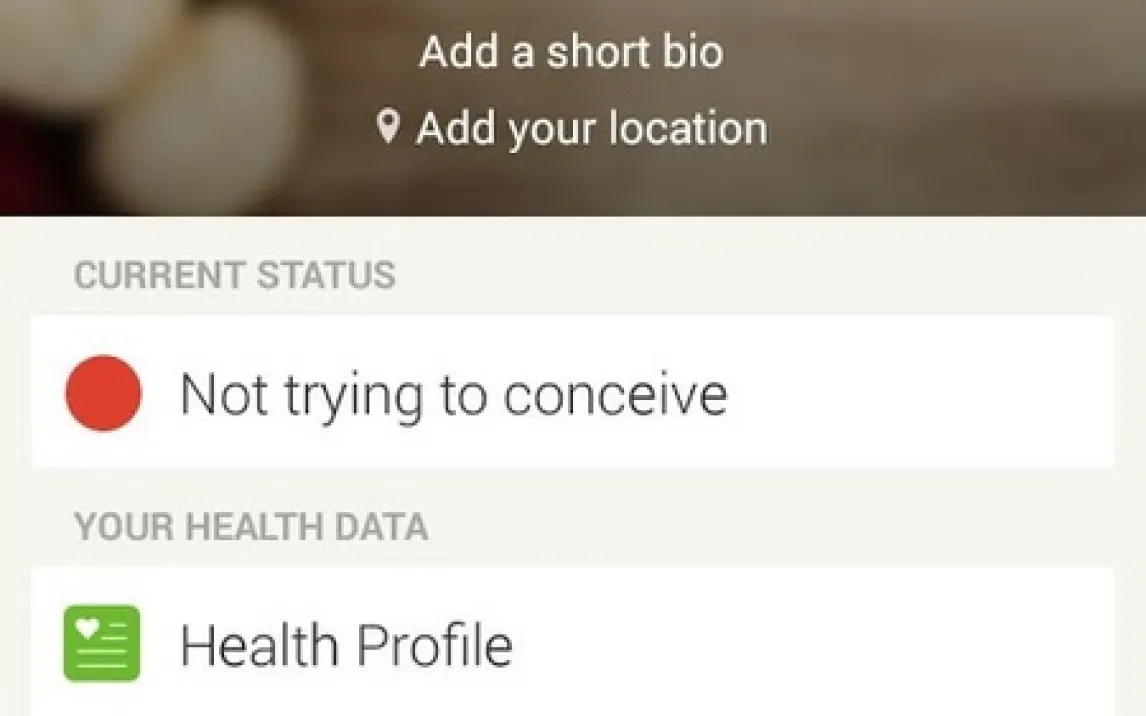Viewport: 1146px width, 716px height.
Task: Open the Not trying to conceive status
Action: coord(572,393)
